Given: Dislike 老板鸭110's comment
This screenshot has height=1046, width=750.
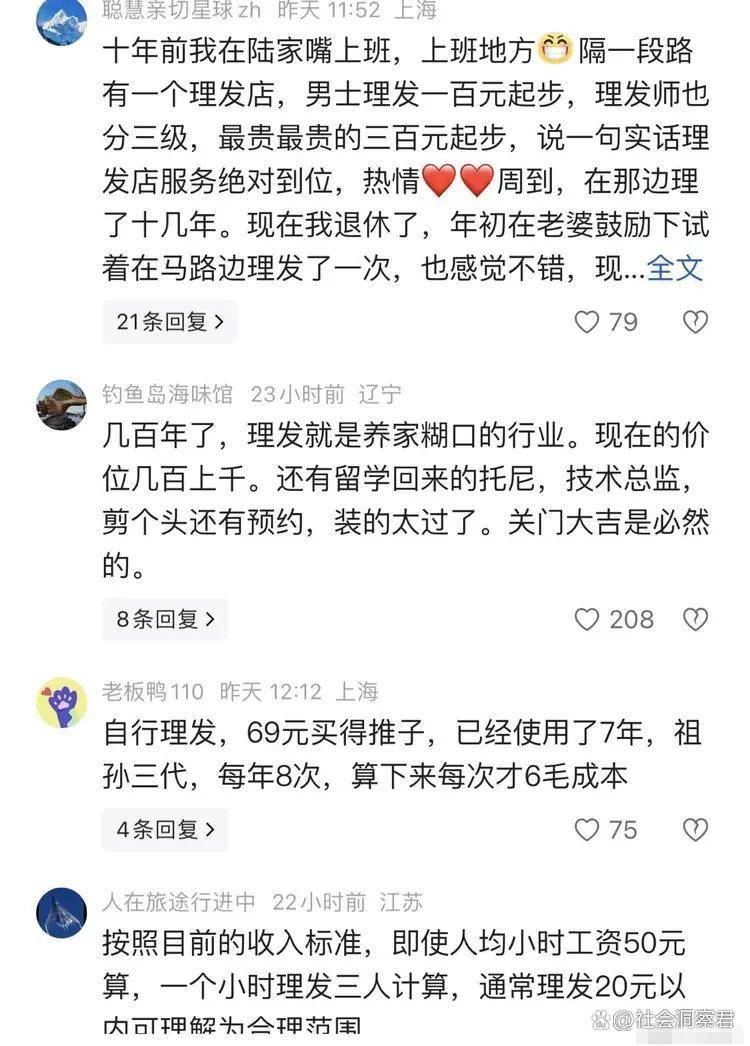Looking at the screenshot, I should tap(695, 829).
